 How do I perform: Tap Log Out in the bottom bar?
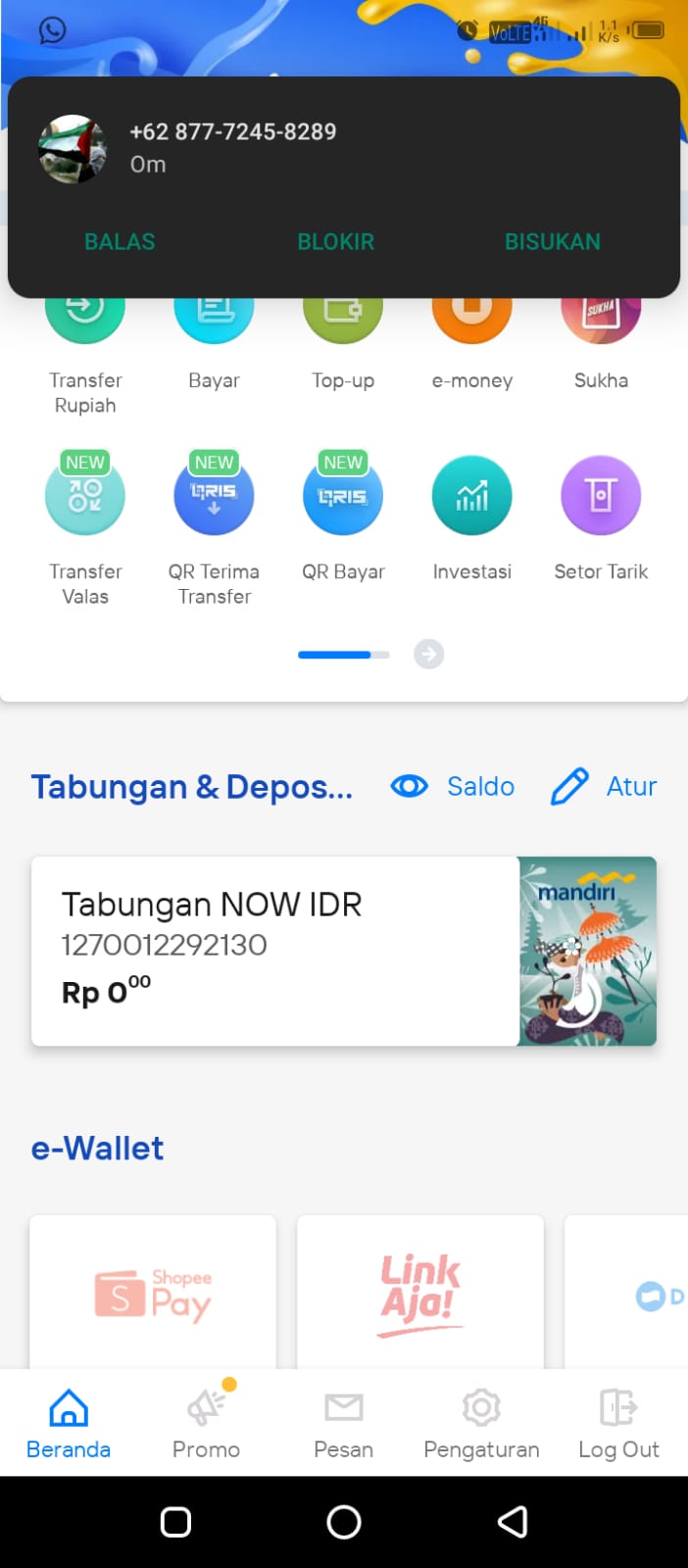point(618,1424)
